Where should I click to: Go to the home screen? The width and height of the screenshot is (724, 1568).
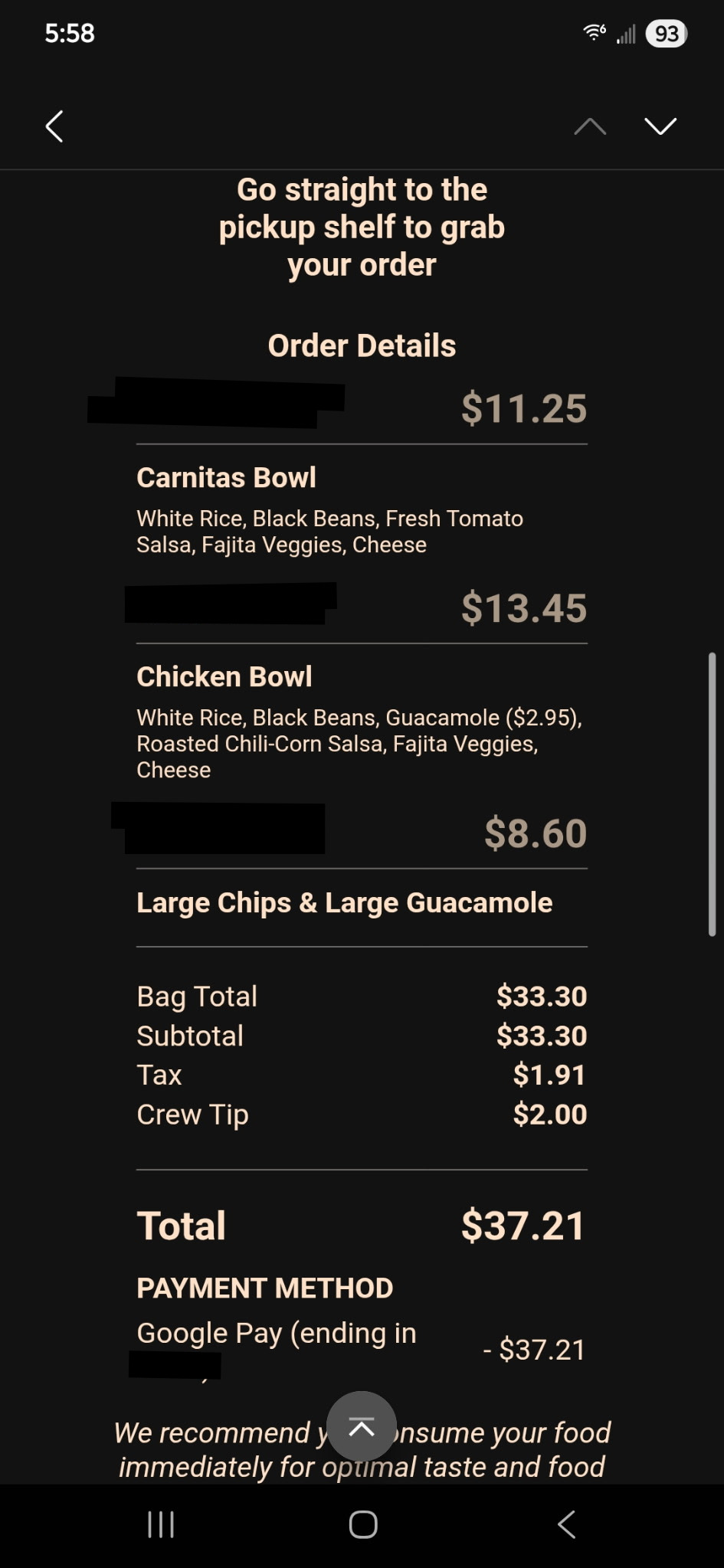point(363,1524)
